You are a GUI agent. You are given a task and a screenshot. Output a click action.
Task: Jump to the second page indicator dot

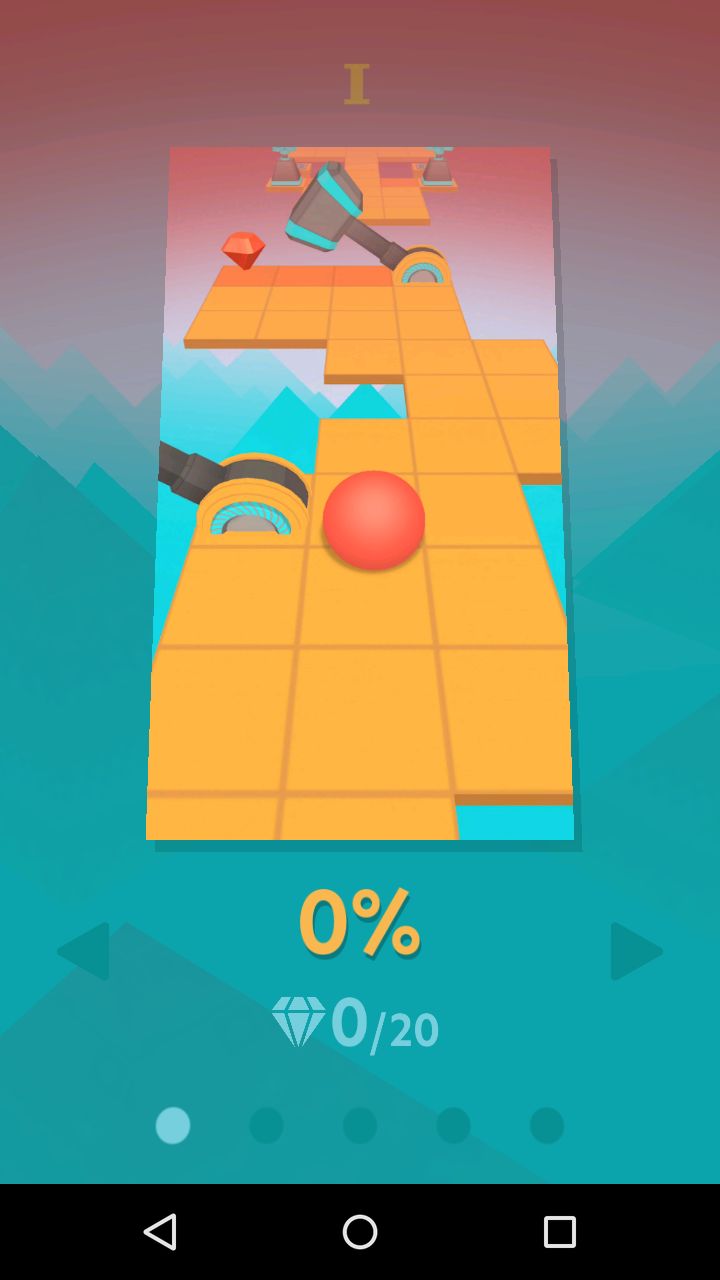(266, 1125)
